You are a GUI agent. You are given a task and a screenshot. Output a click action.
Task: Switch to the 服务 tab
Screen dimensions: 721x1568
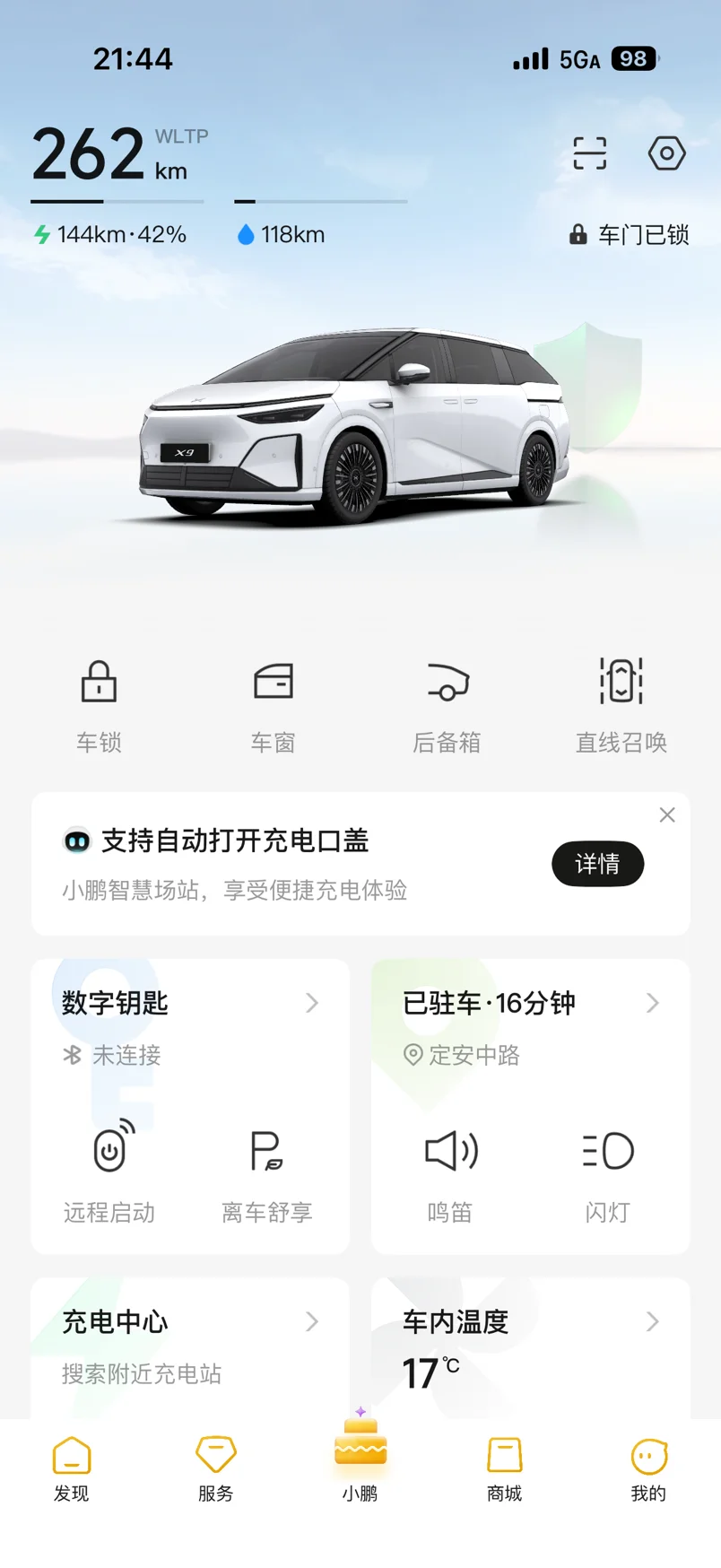coord(215,1468)
